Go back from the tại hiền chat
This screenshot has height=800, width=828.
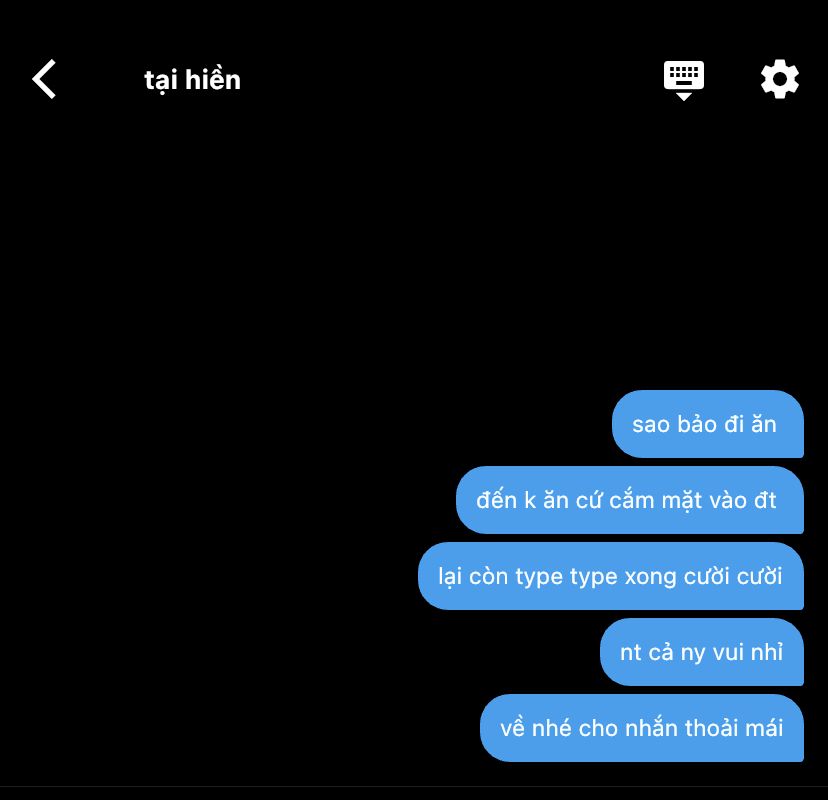[x=44, y=79]
